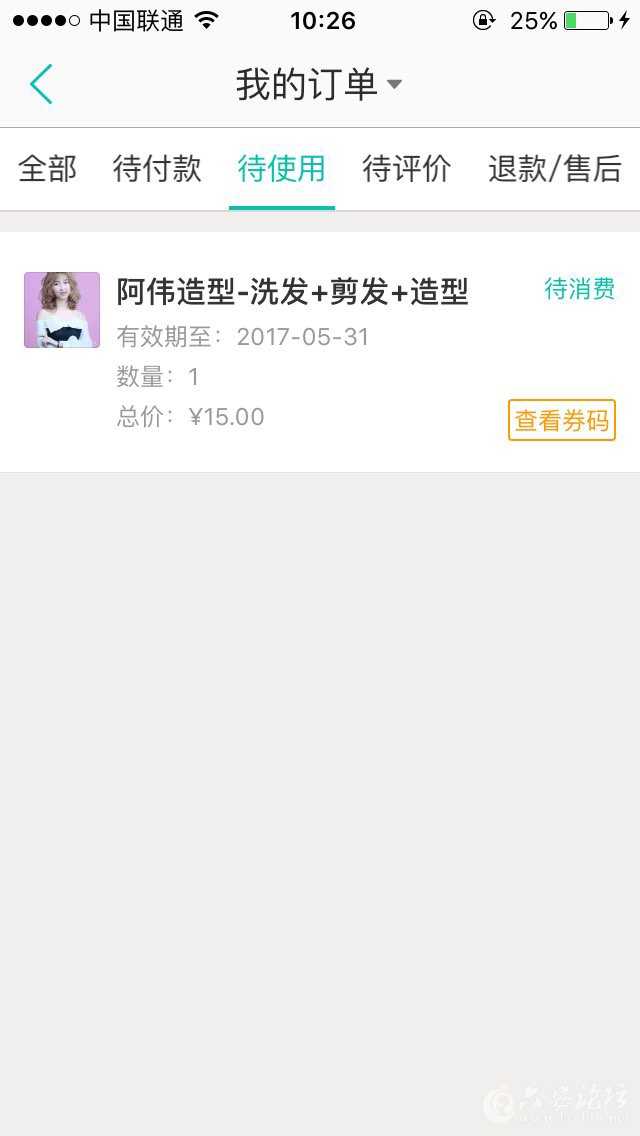Tap the 查看券码 button
The height and width of the screenshot is (1136, 640).
[x=561, y=420]
